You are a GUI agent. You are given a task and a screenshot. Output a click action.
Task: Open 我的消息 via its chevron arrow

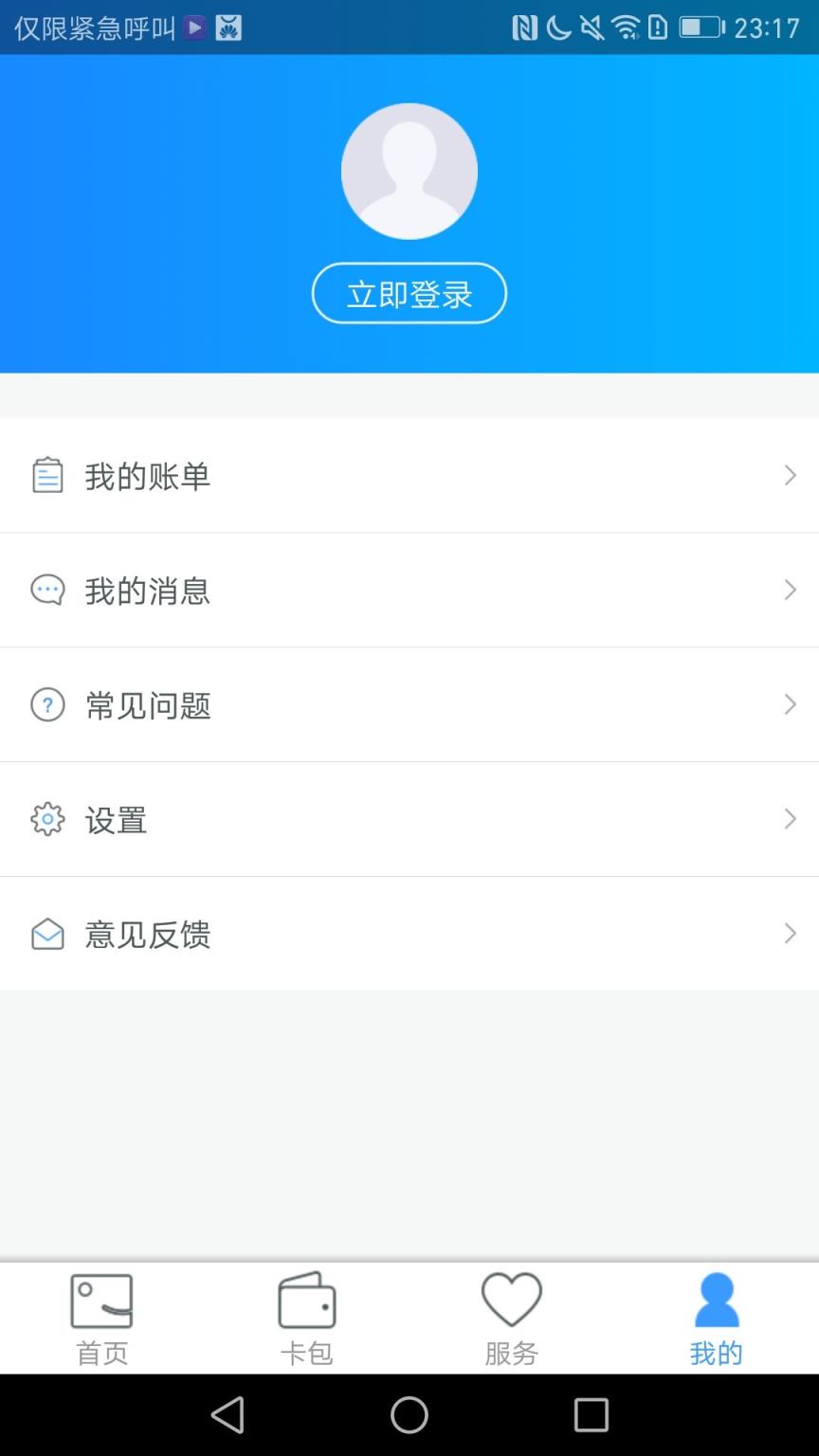(790, 590)
